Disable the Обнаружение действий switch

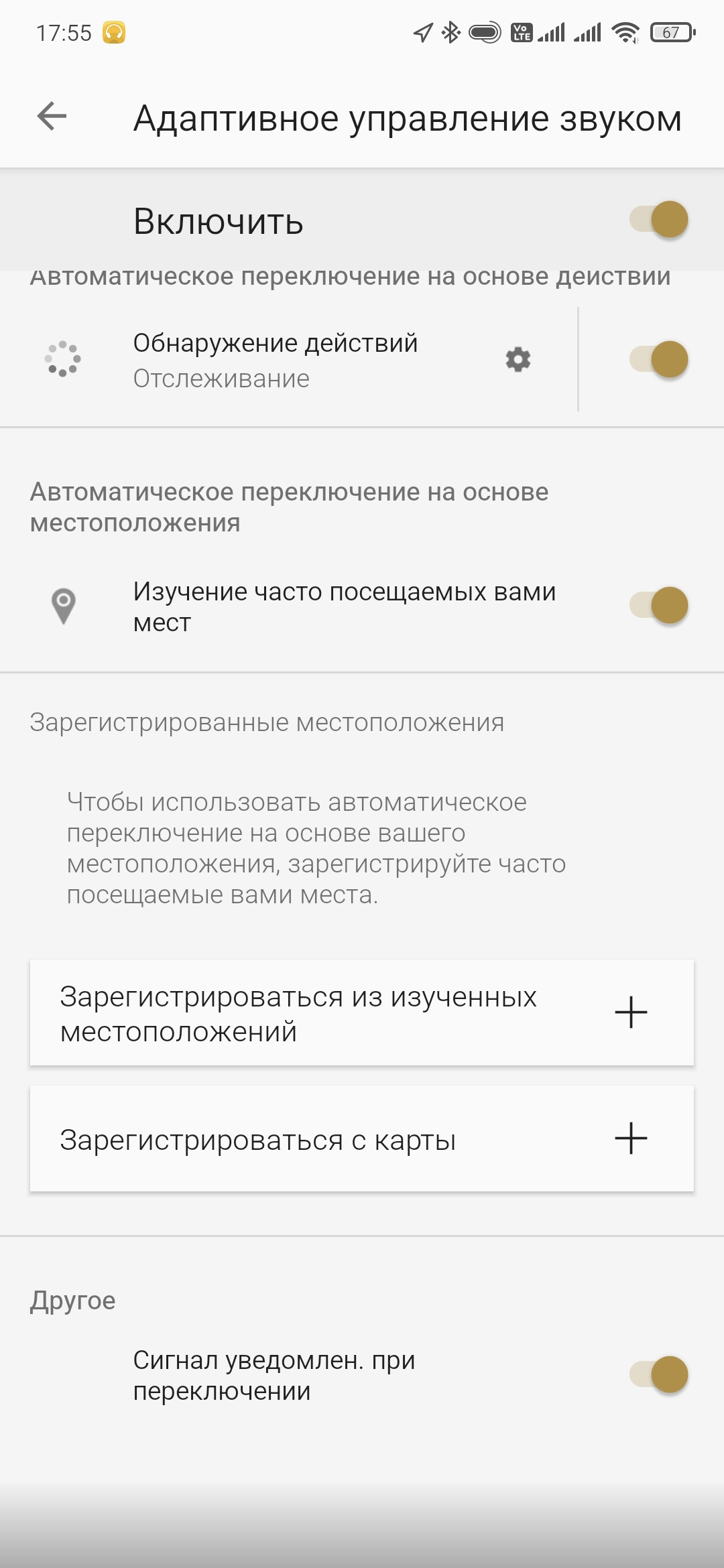tap(658, 360)
